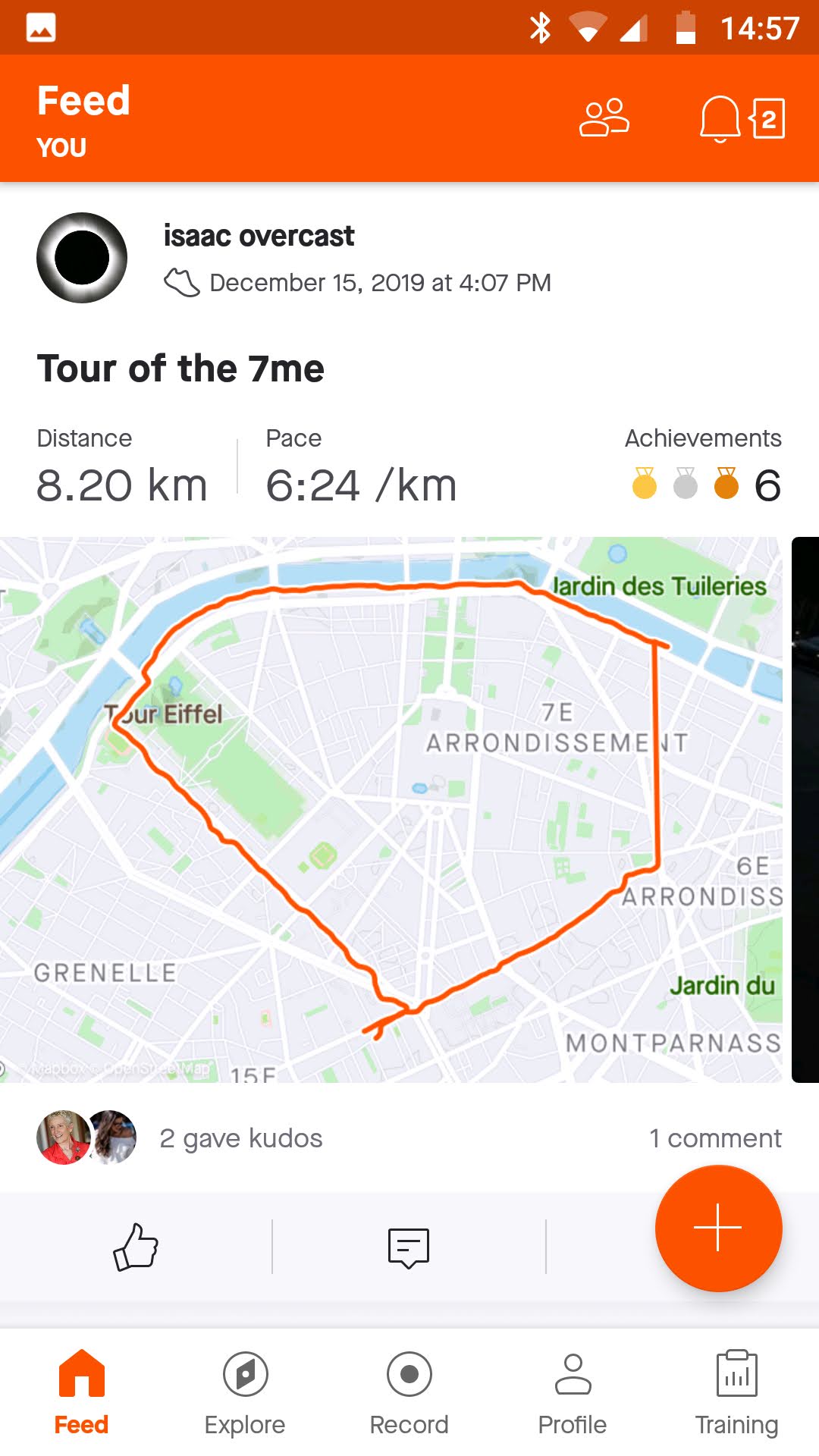This screenshot has height=1456, width=819.
Task: Open the find friends icon
Action: pyautogui.click(x=604, y=118)
